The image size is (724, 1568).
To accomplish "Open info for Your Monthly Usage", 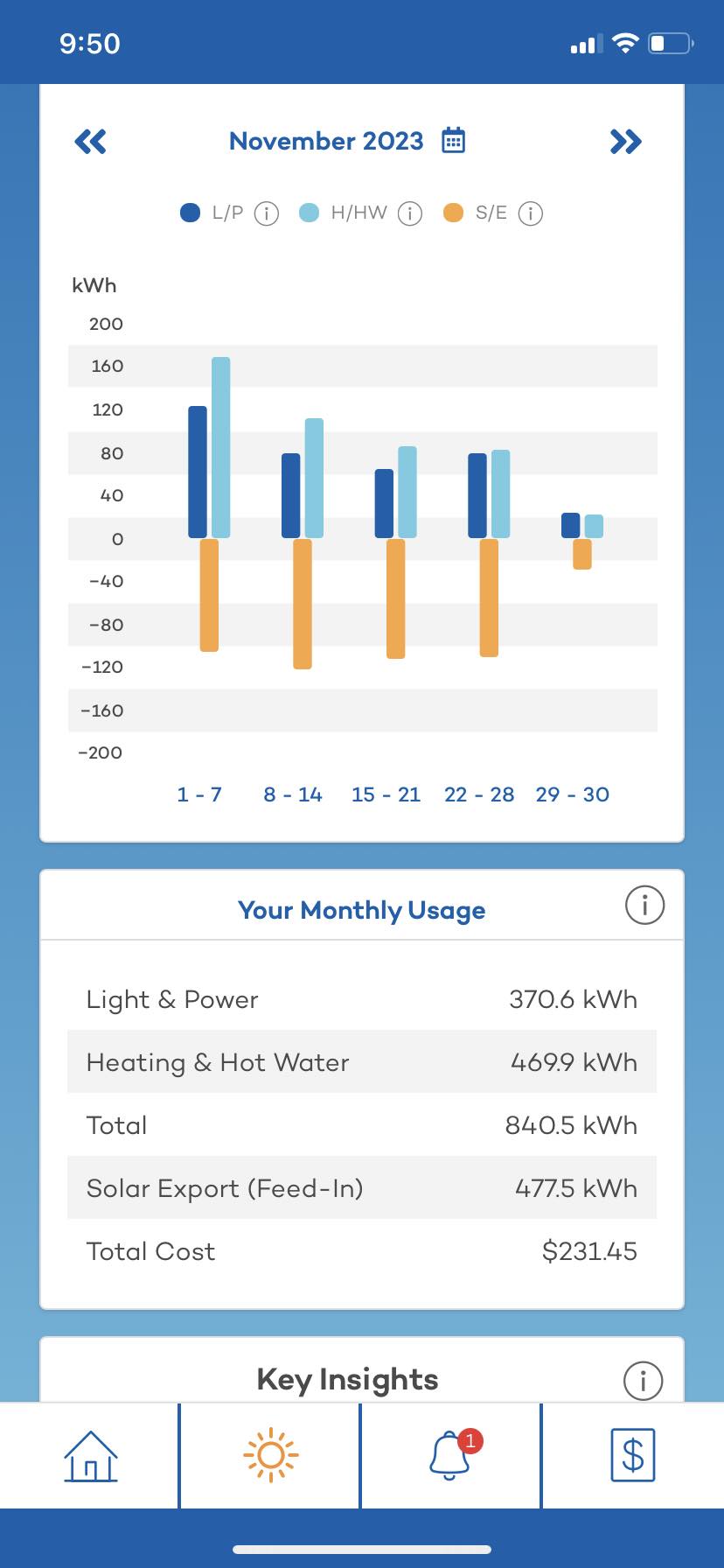I will (x=645, y=905).
